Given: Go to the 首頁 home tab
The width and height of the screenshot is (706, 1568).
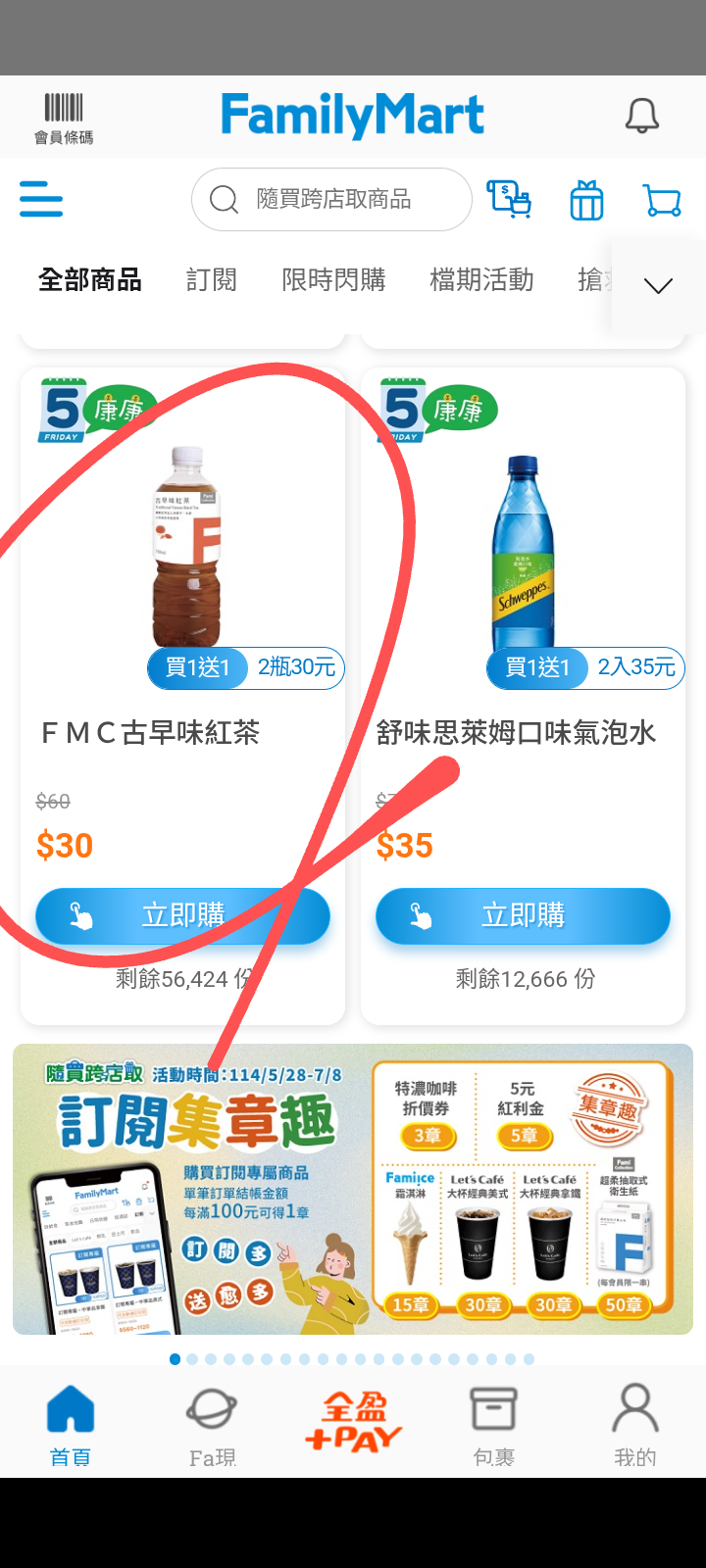Looking at the screenshot, I should (71, 1425).
